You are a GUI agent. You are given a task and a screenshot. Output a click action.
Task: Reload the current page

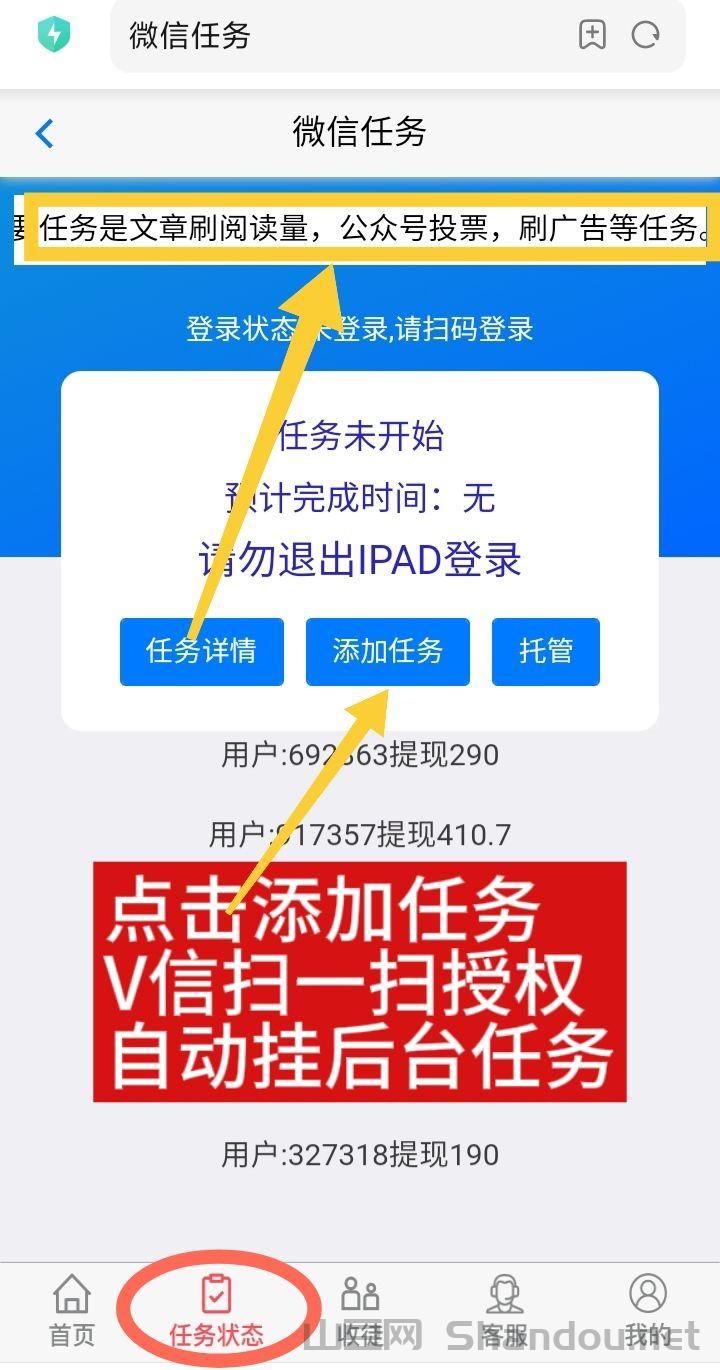646,36
